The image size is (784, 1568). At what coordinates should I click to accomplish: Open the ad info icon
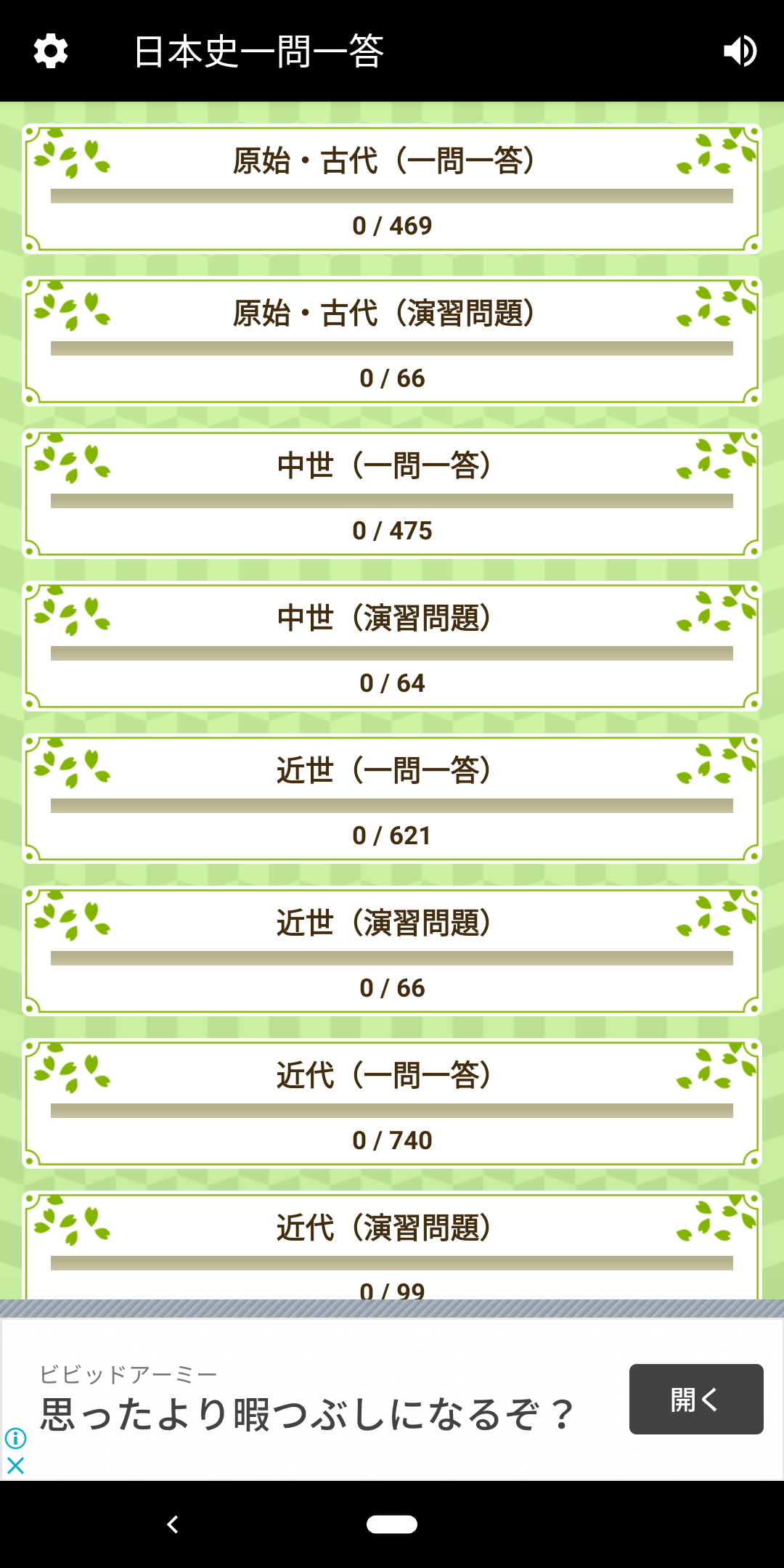[x=15, y=1438]
